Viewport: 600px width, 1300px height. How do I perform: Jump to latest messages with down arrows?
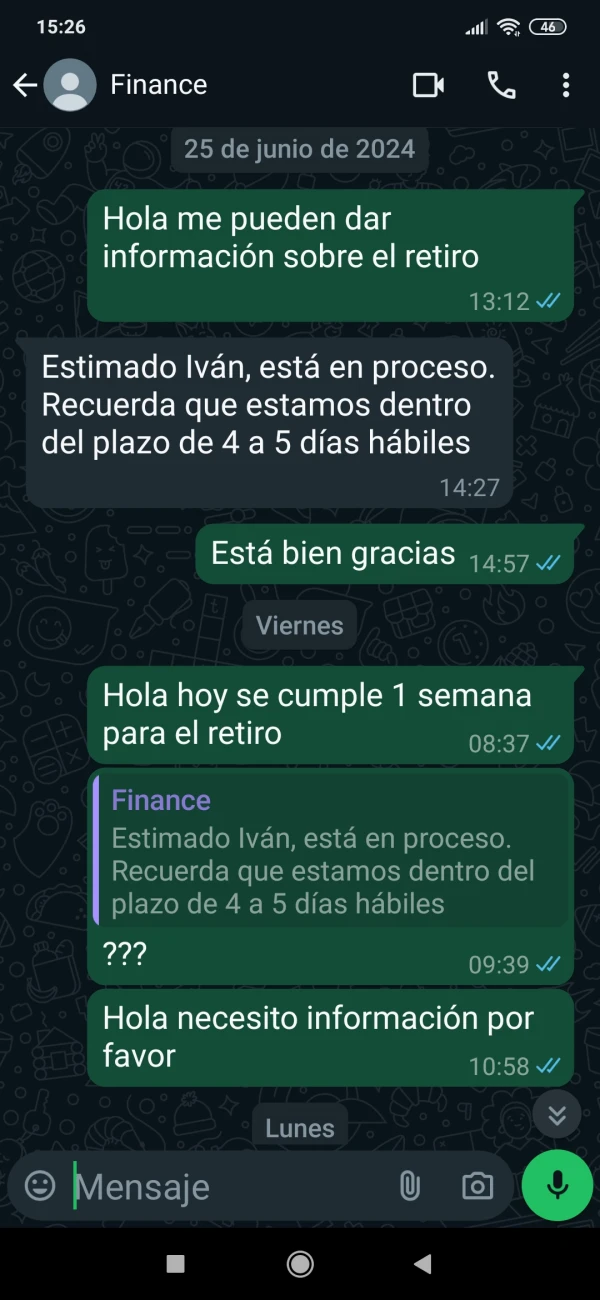coord(557,1115)
